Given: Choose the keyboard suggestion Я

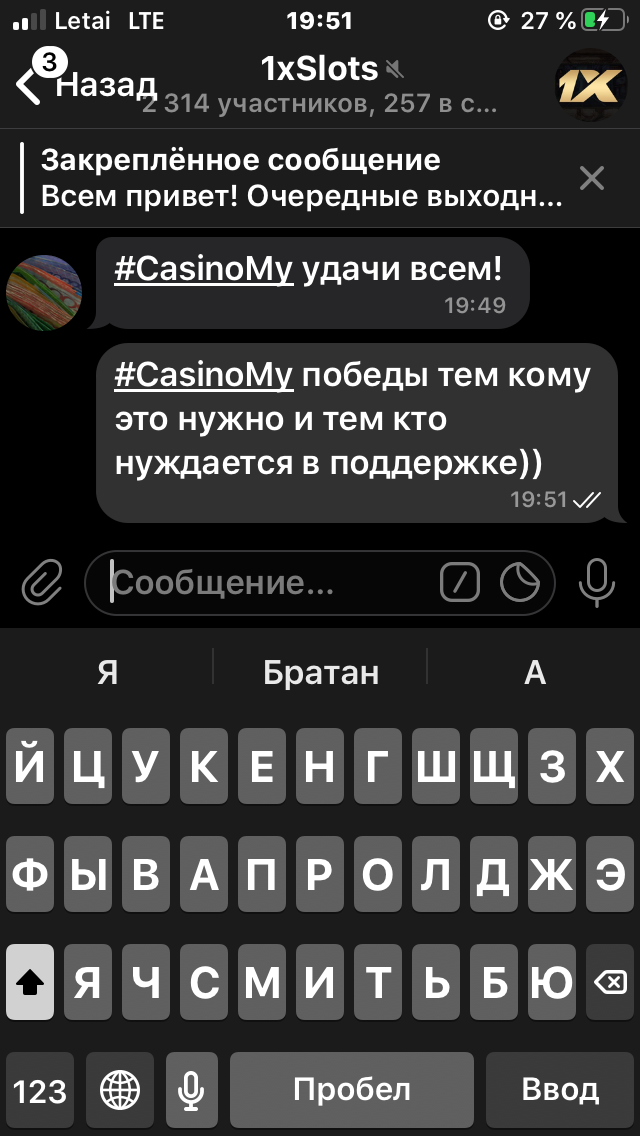Looking at the screenshot, I should click(x=108, y=672).
